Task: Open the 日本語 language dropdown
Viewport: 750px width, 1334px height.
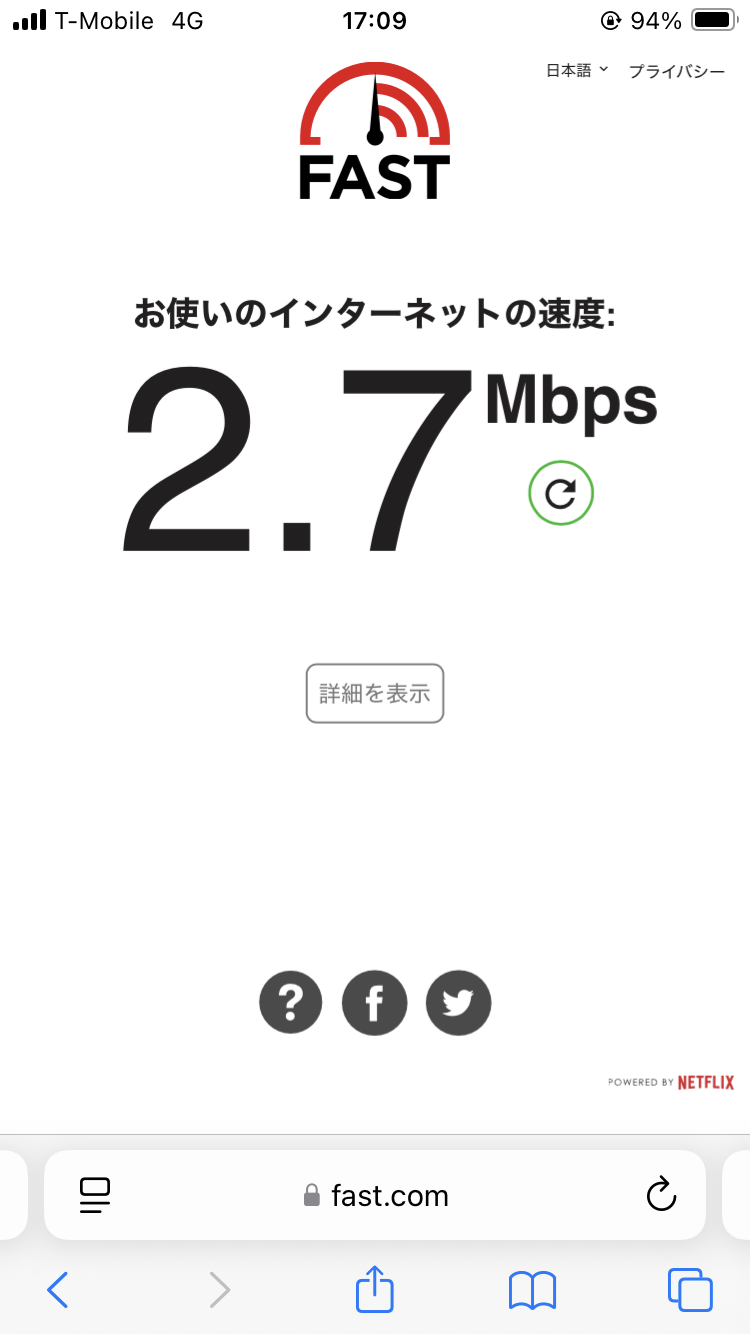Action: pyautogui.click(x=576, y=71)
